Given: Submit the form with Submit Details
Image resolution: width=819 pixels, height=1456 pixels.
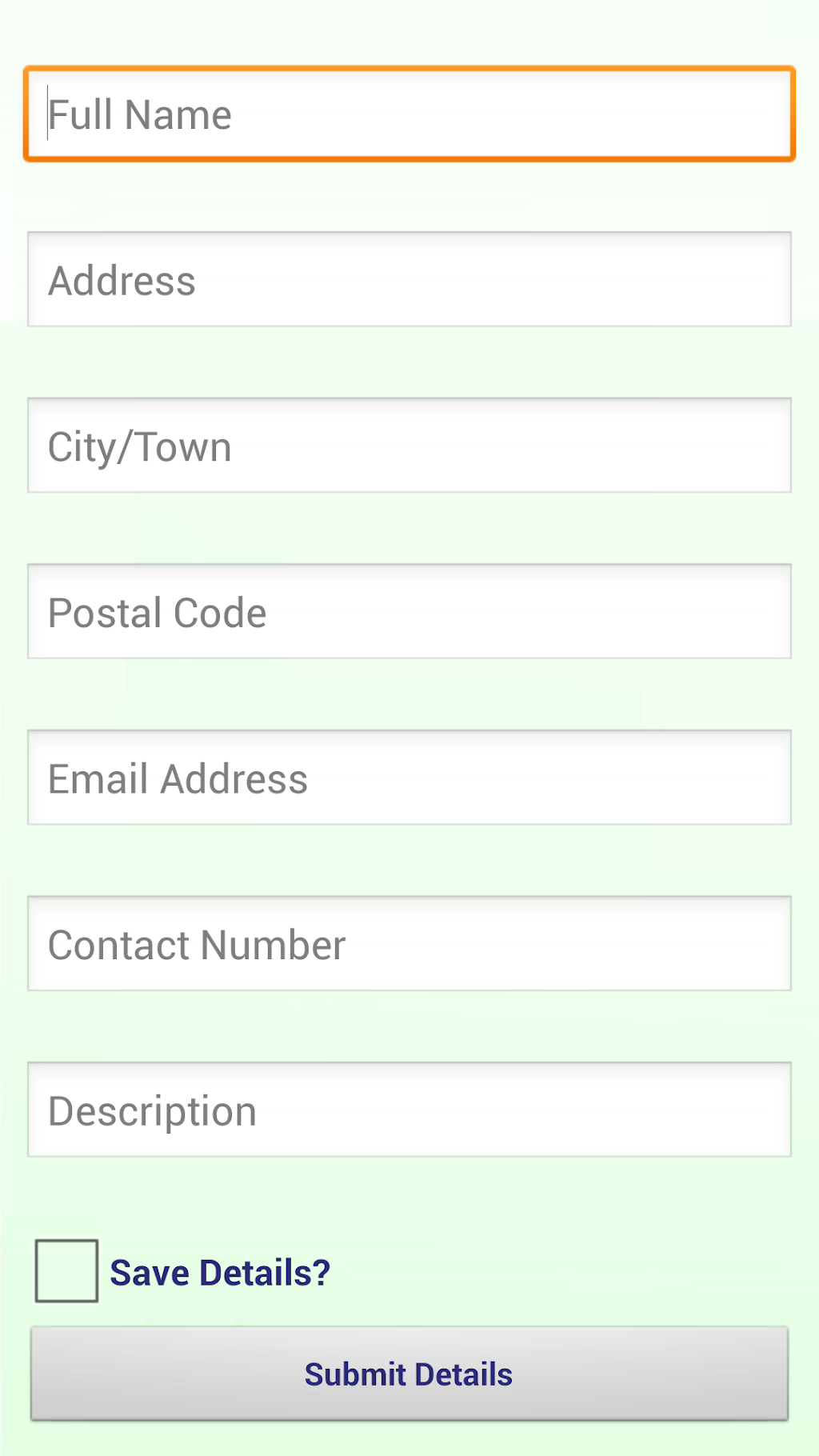Looking at the screenshot, I should [409, 1374].
